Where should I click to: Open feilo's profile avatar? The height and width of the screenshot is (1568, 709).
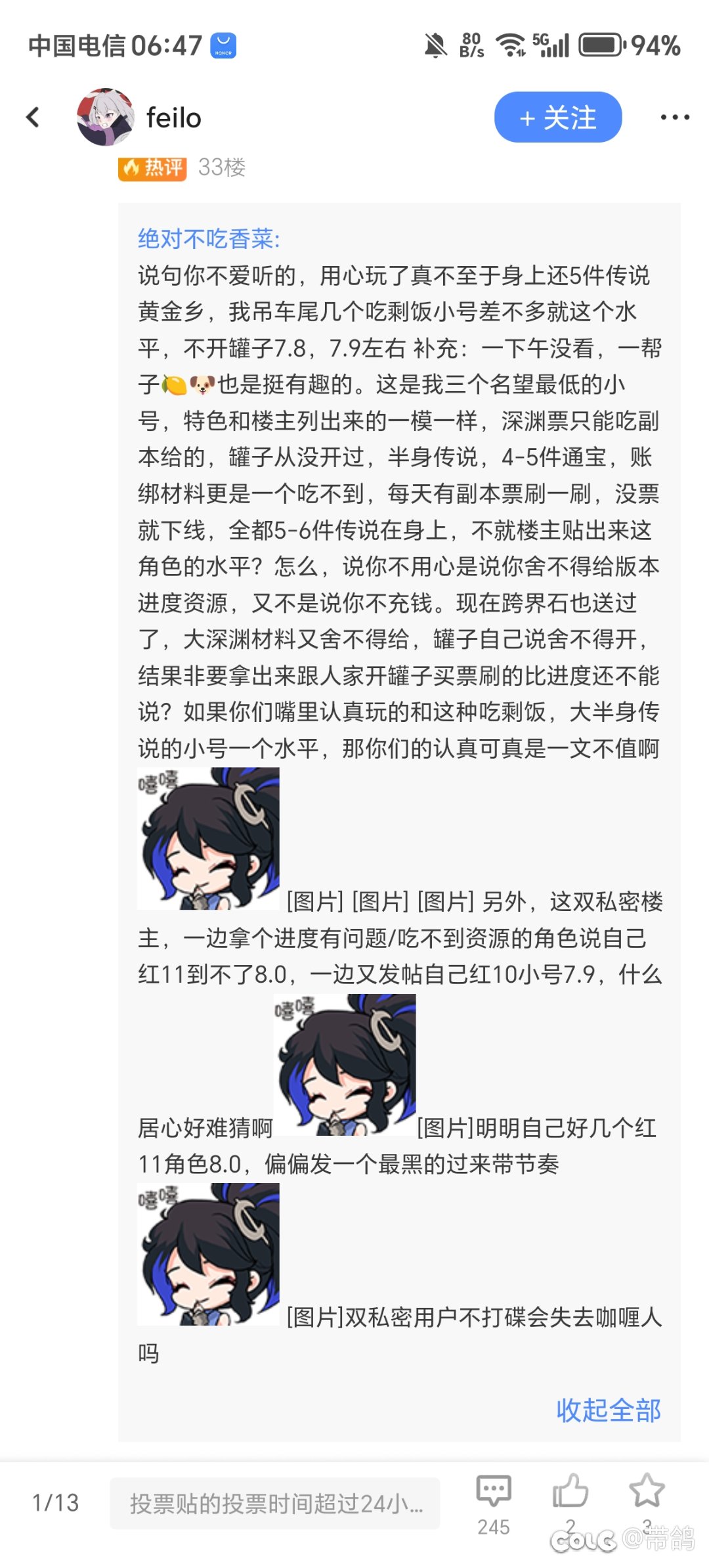106,118
